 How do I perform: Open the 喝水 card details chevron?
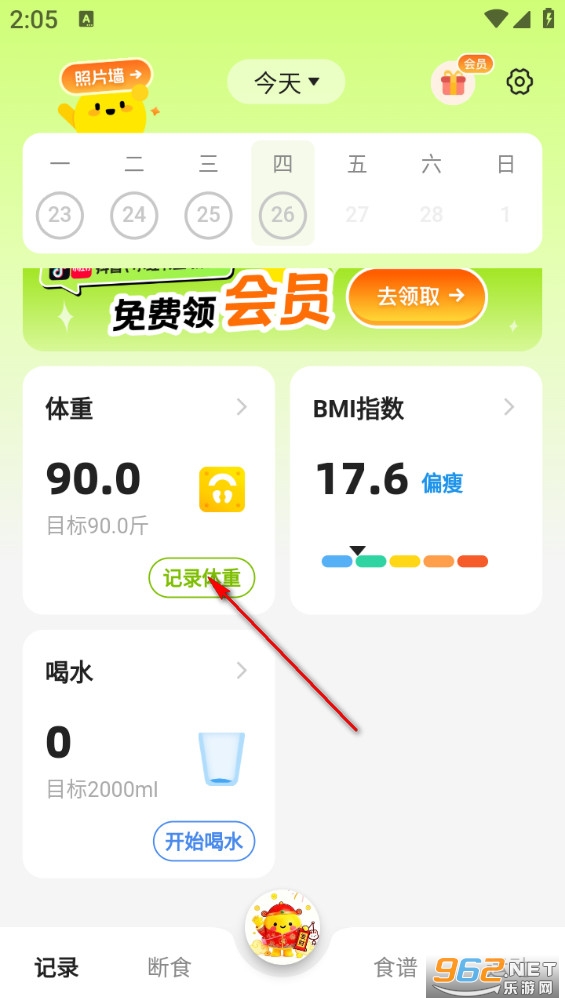(242, 670)
